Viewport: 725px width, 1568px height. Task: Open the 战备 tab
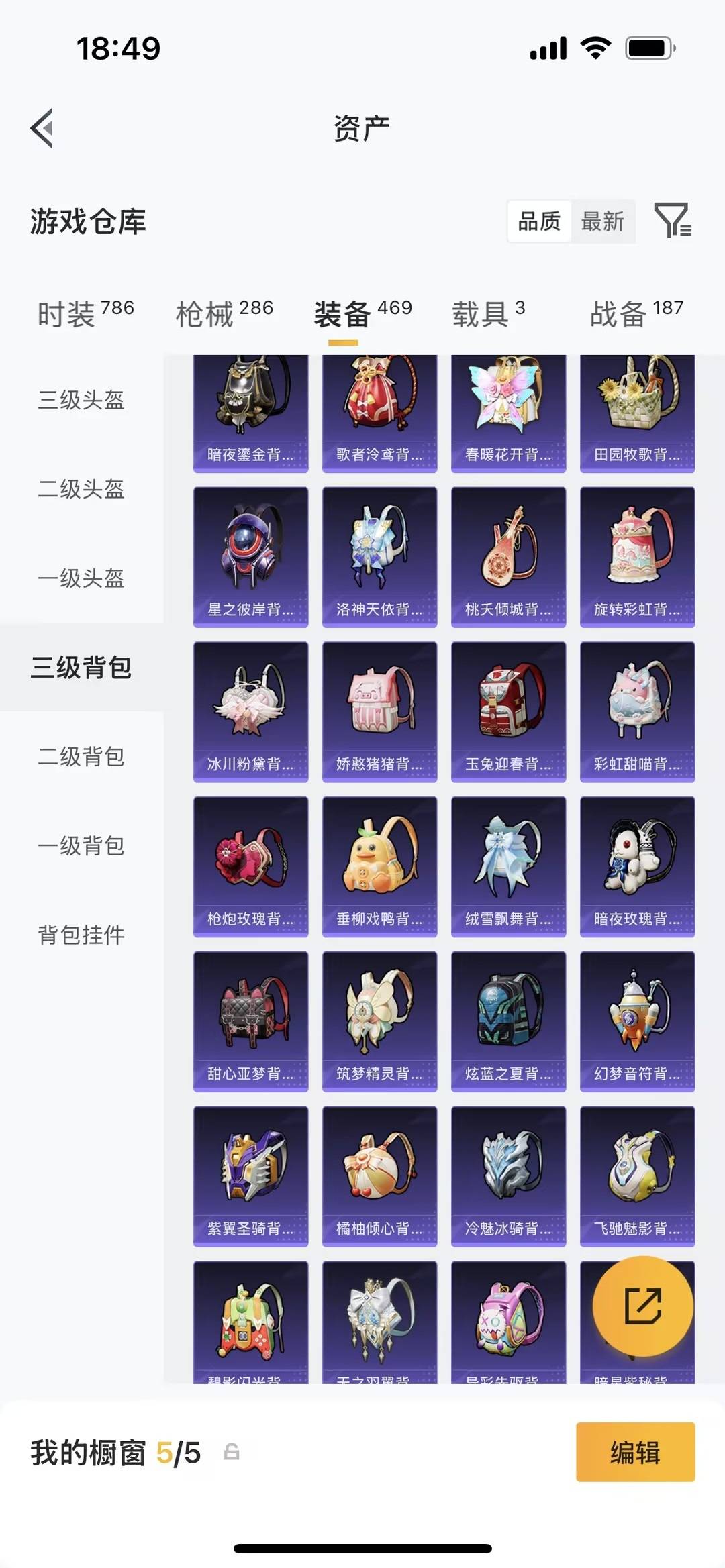point(616,315)
